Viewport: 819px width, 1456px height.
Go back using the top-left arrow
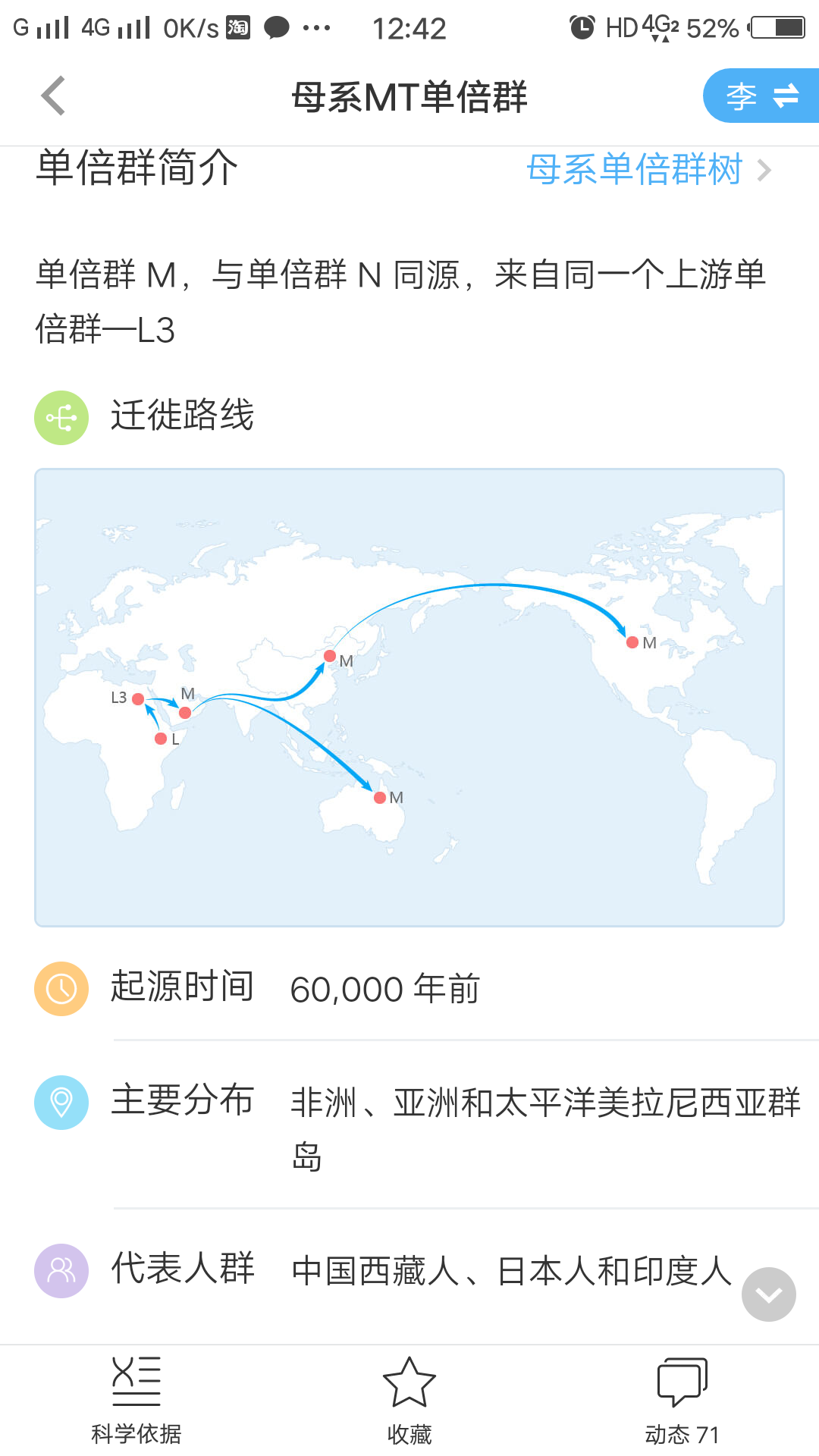[x=53, y=96]
